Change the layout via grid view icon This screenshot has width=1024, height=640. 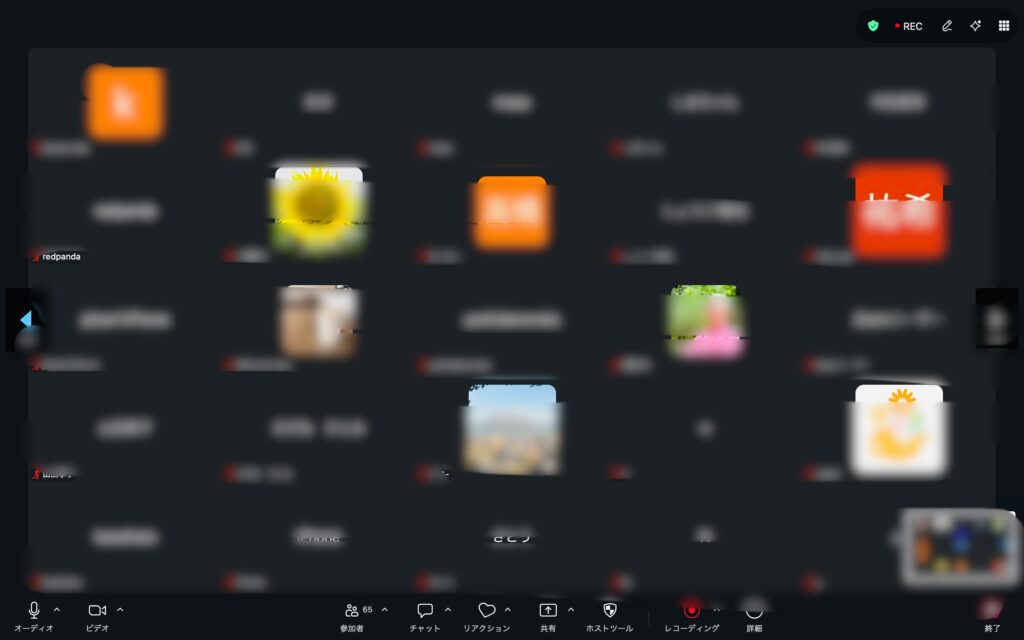click(x=1004, y=26)
